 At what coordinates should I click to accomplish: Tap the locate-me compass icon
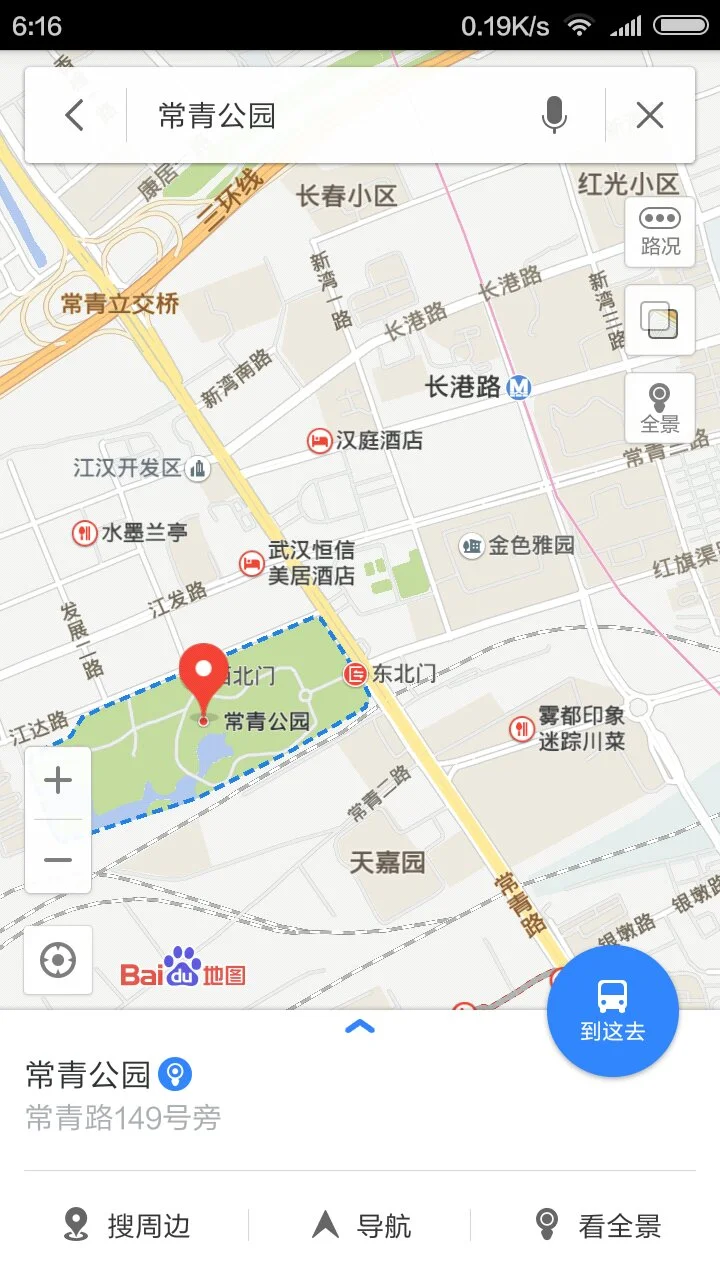coord(58,960)
